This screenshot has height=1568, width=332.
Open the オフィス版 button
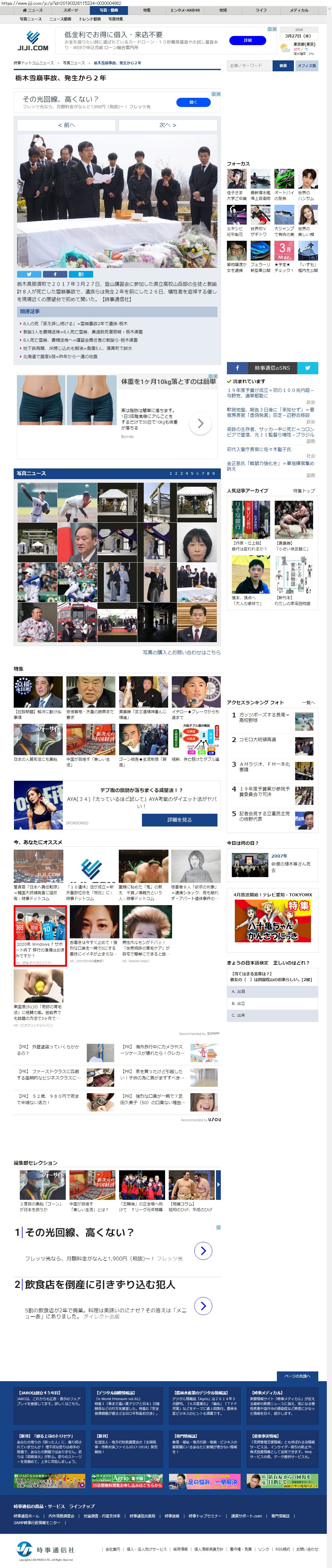(306, 66)
